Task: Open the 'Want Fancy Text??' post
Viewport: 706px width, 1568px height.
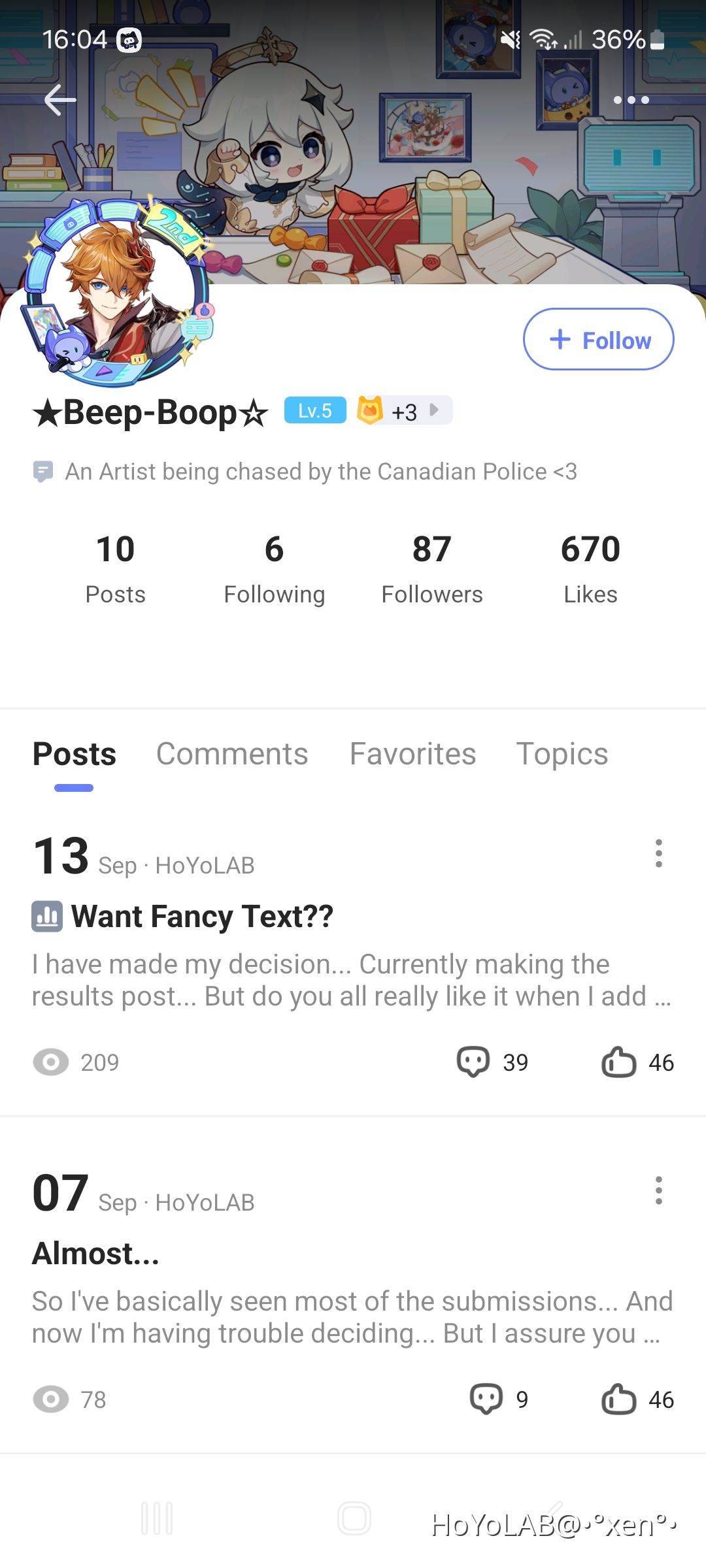Action: click(203, 916)
